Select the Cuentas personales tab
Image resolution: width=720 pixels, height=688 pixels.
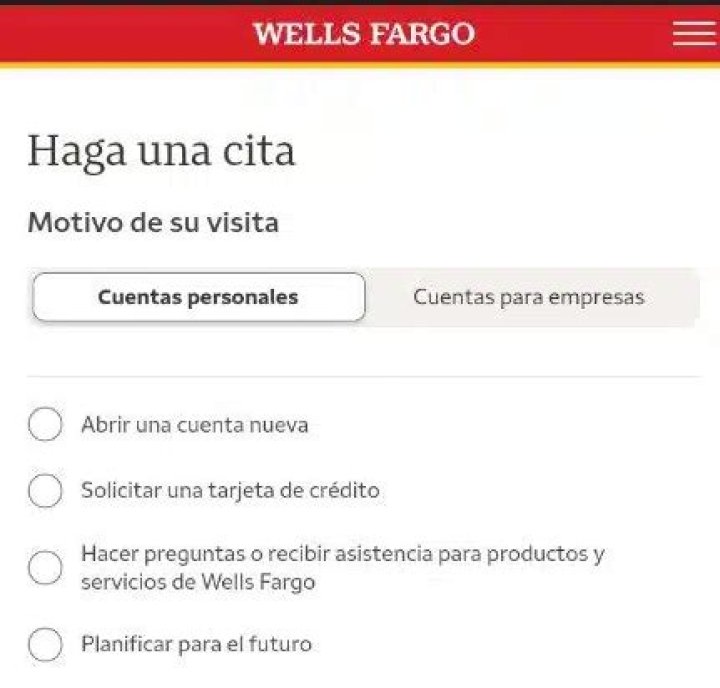(198, 297)
